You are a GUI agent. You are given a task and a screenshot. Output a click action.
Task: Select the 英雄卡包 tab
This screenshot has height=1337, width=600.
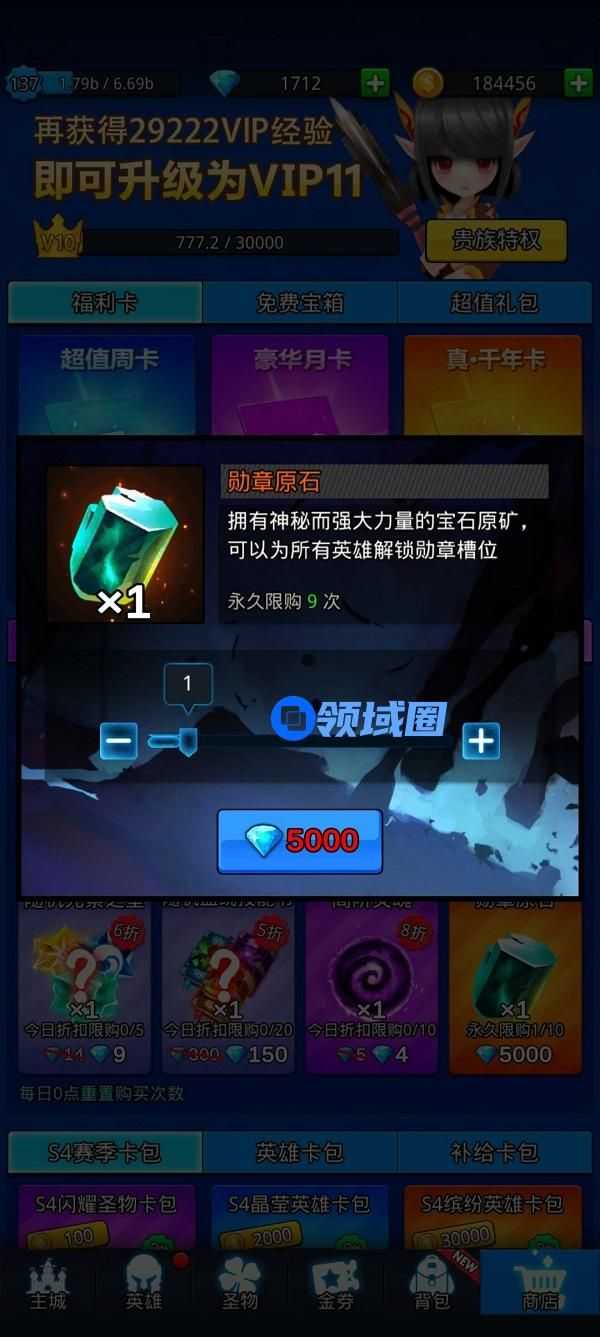tap(300, 1152)
